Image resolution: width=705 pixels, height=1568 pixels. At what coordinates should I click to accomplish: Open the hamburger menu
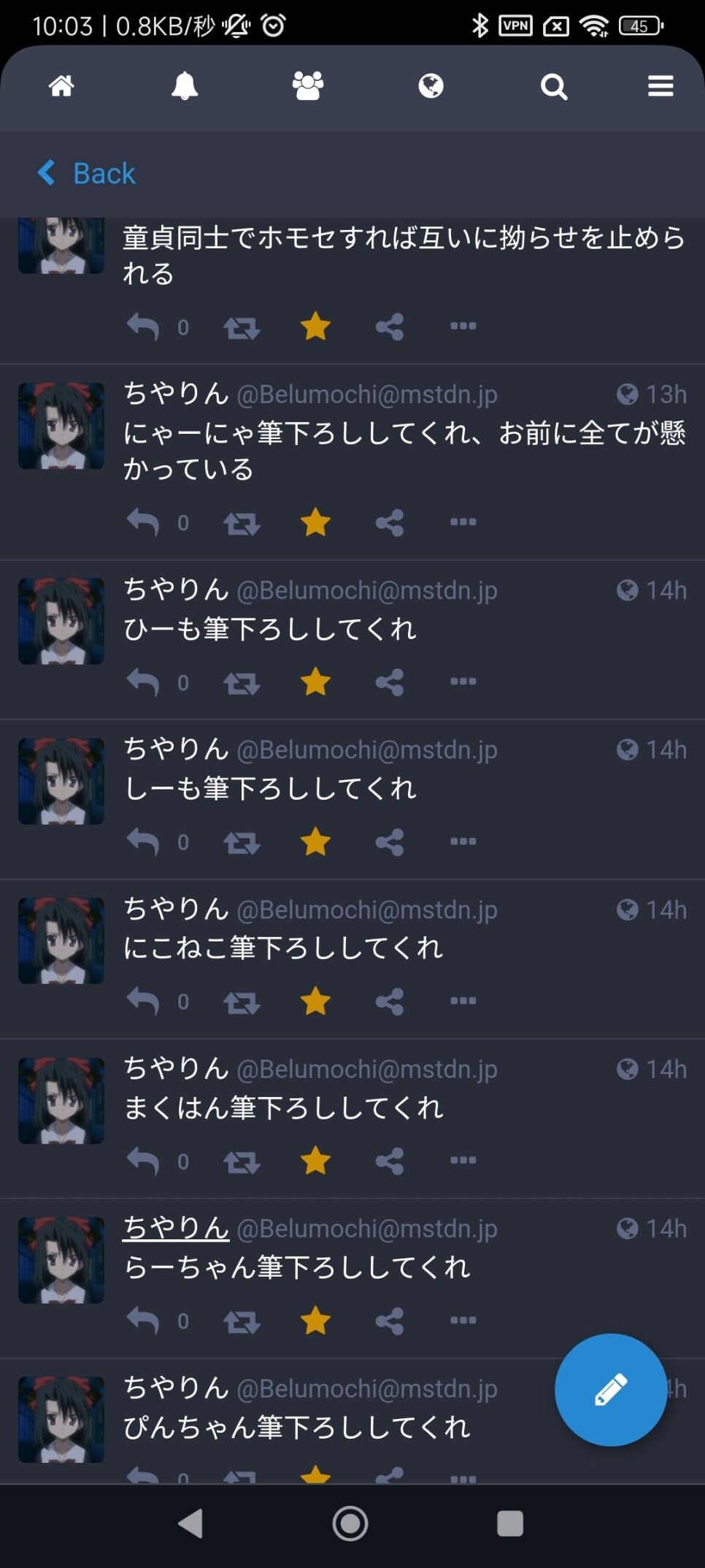coord(660,86)
